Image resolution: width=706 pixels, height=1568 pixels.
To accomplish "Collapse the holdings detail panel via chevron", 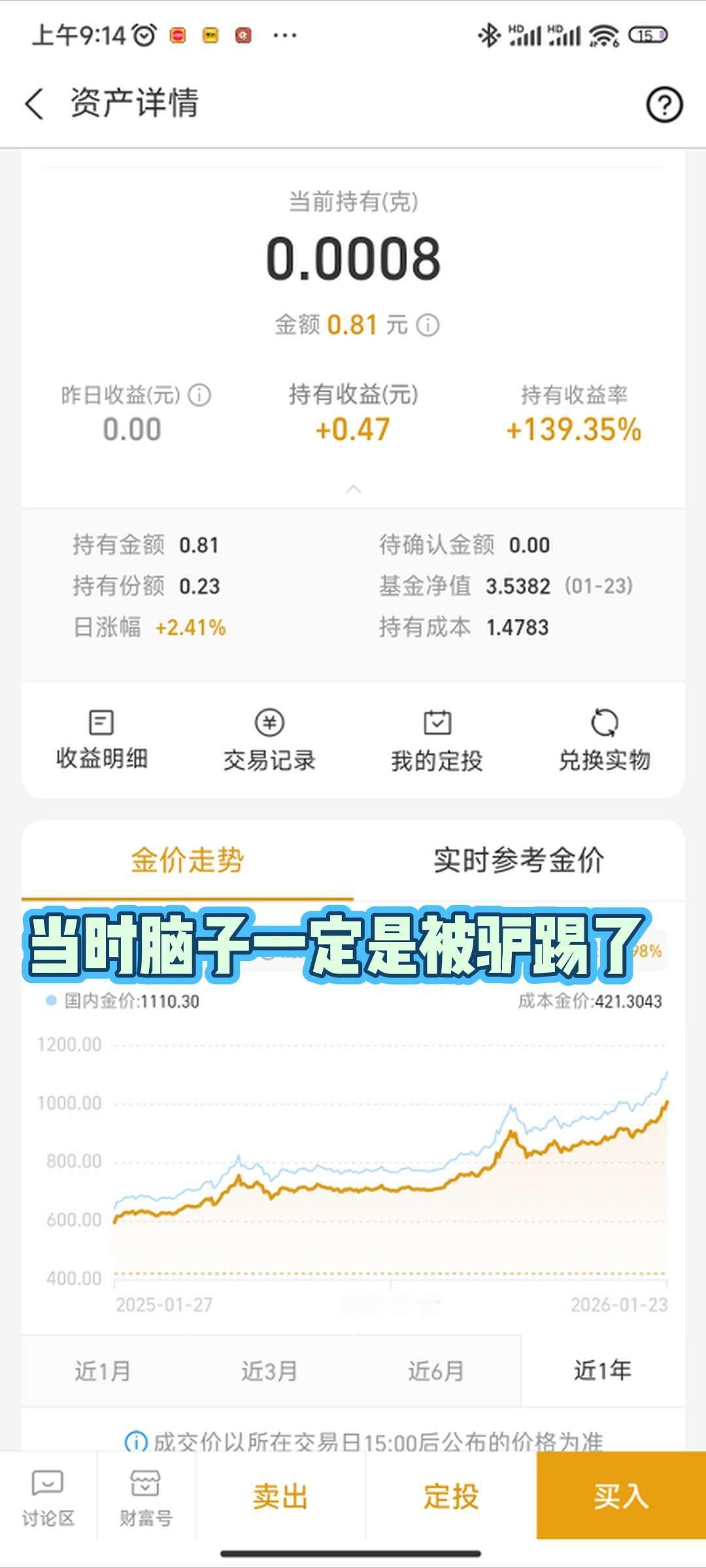I will pyautogui.click(x=353, y=488).
